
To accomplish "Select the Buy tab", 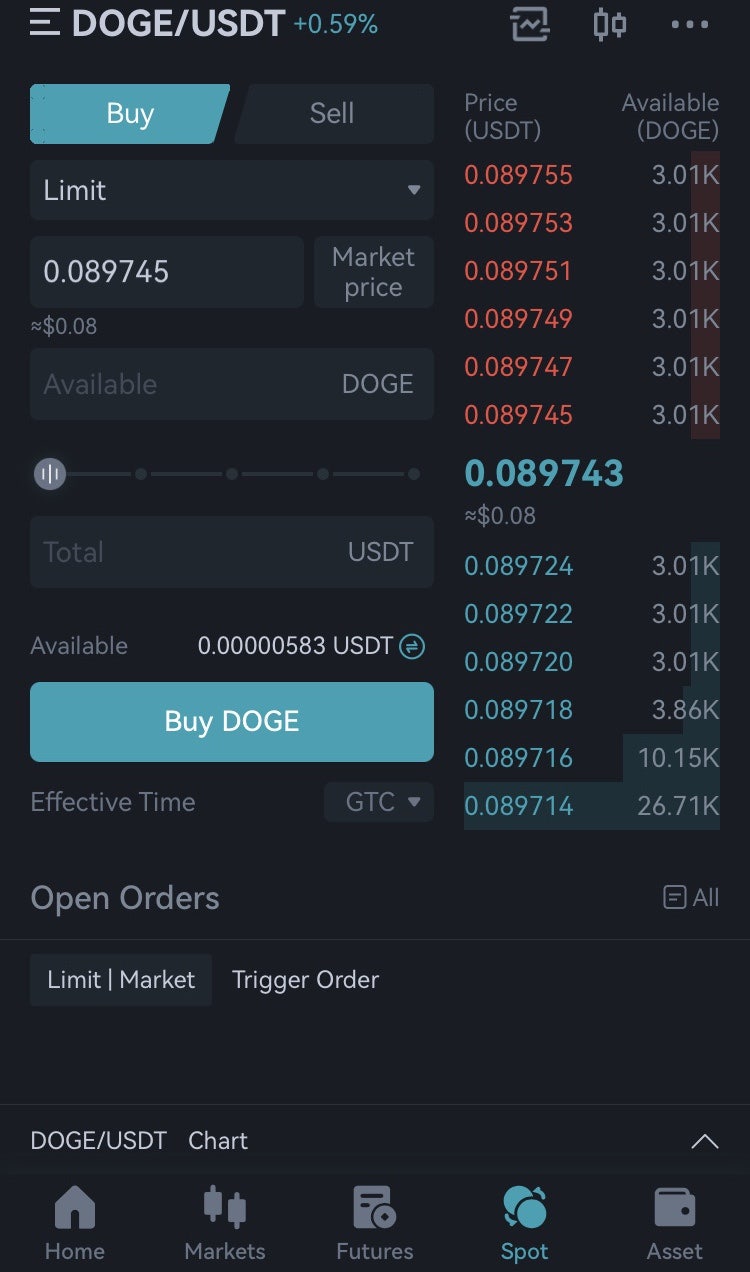I will point(130,114).
